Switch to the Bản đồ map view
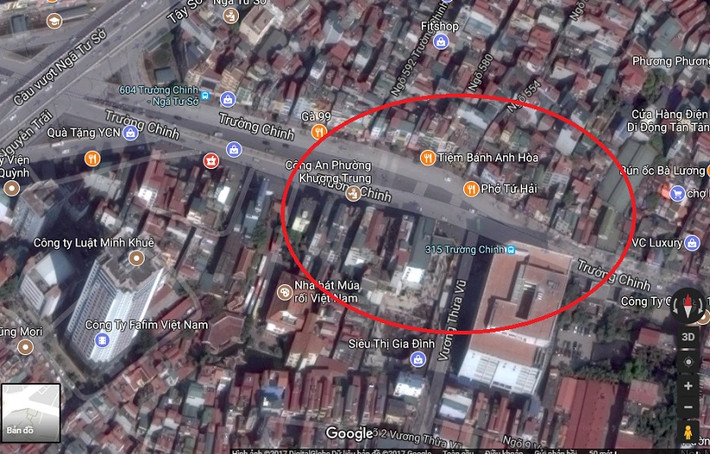The width and height of the screenshot is (710, 454). click(31, 413)
